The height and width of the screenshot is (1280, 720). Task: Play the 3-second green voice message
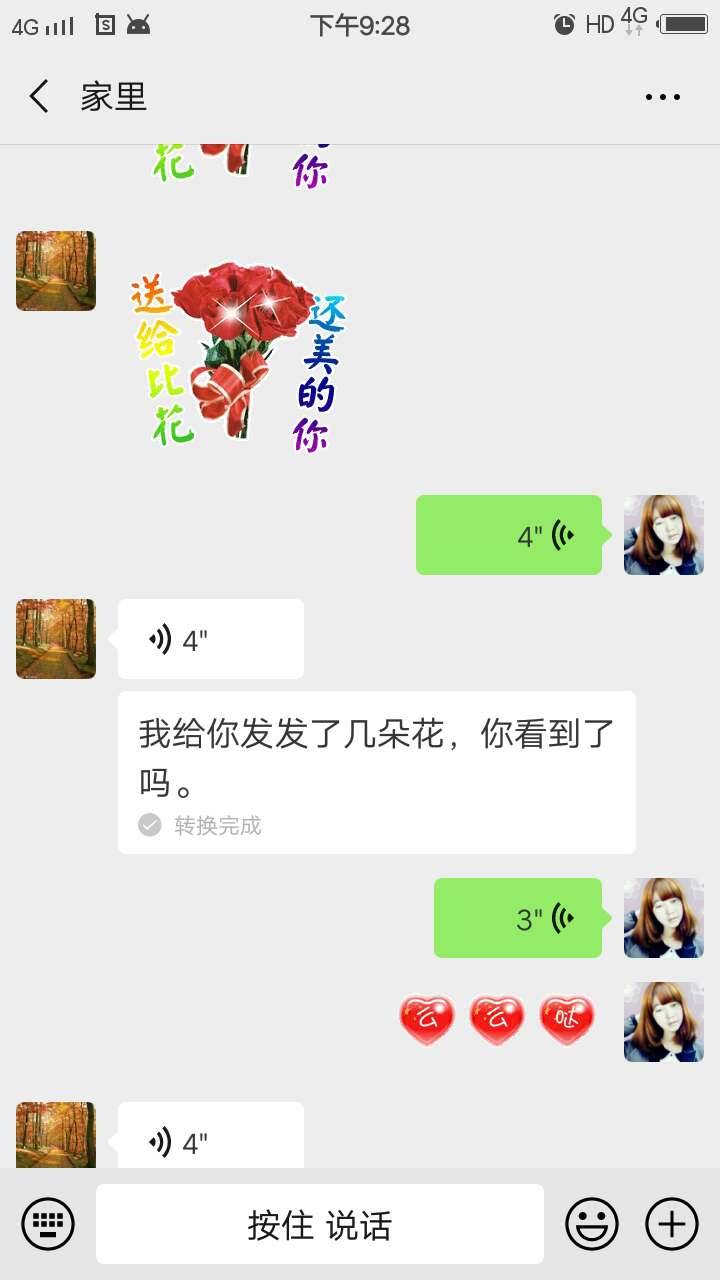[x=517, y=918]
